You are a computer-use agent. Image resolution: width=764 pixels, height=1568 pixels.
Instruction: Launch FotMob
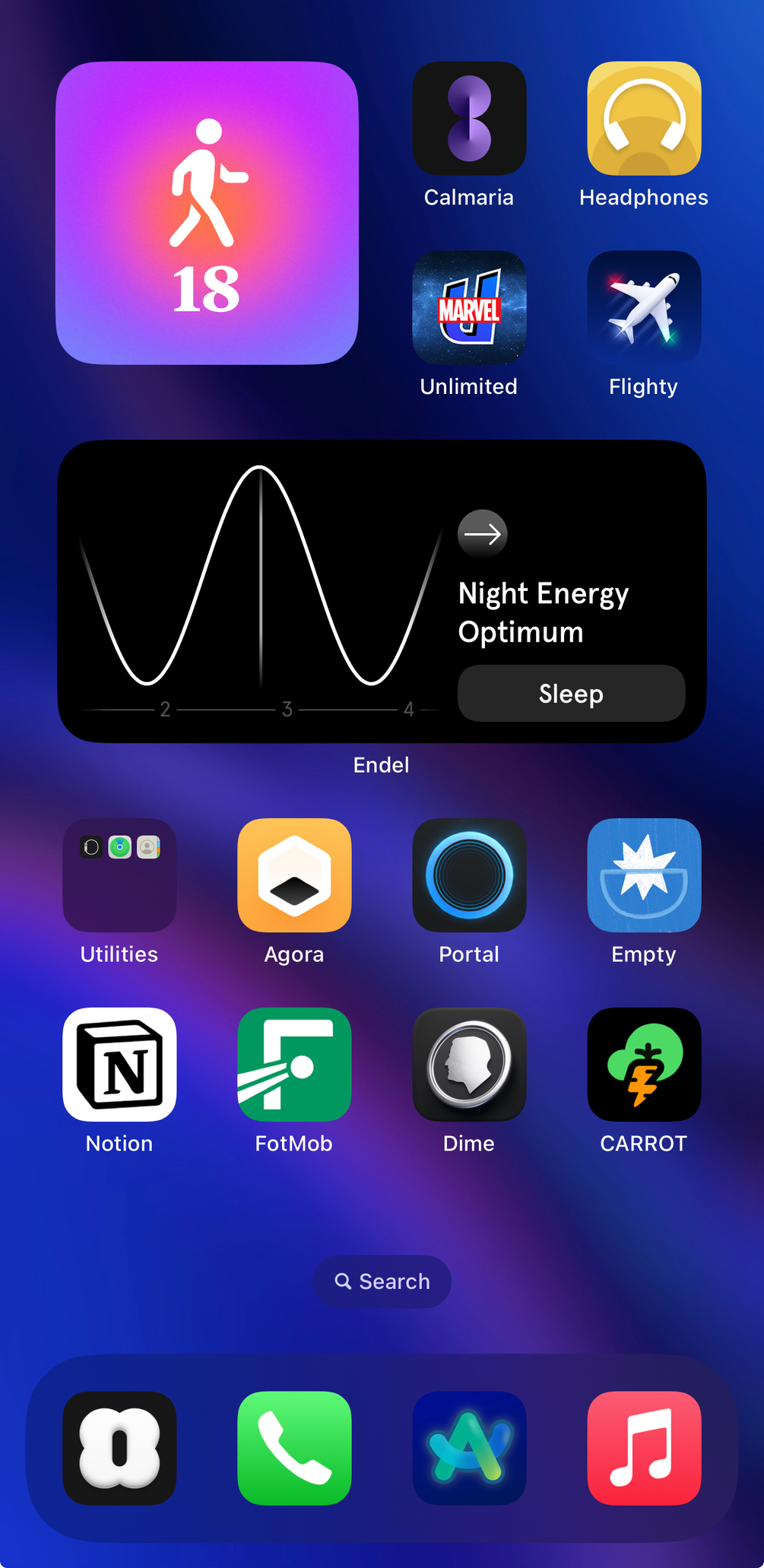click(293, 1064)
